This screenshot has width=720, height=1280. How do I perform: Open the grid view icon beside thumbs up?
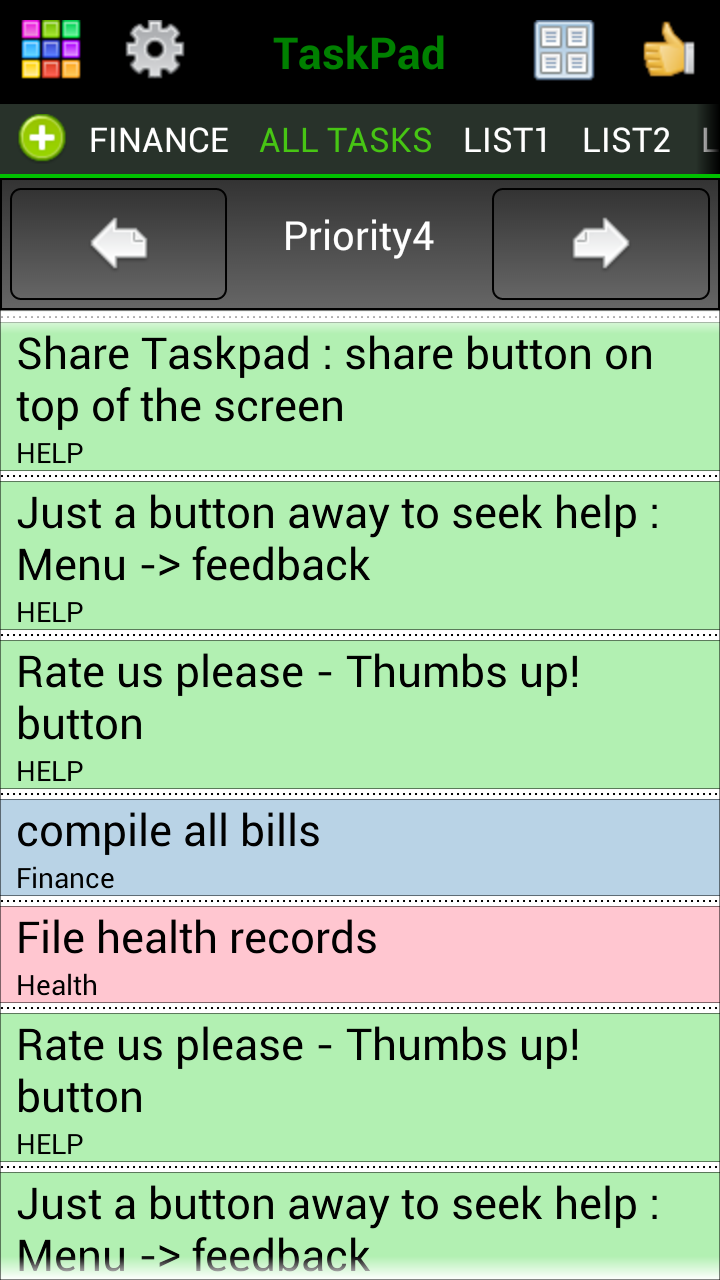point(563,48)
